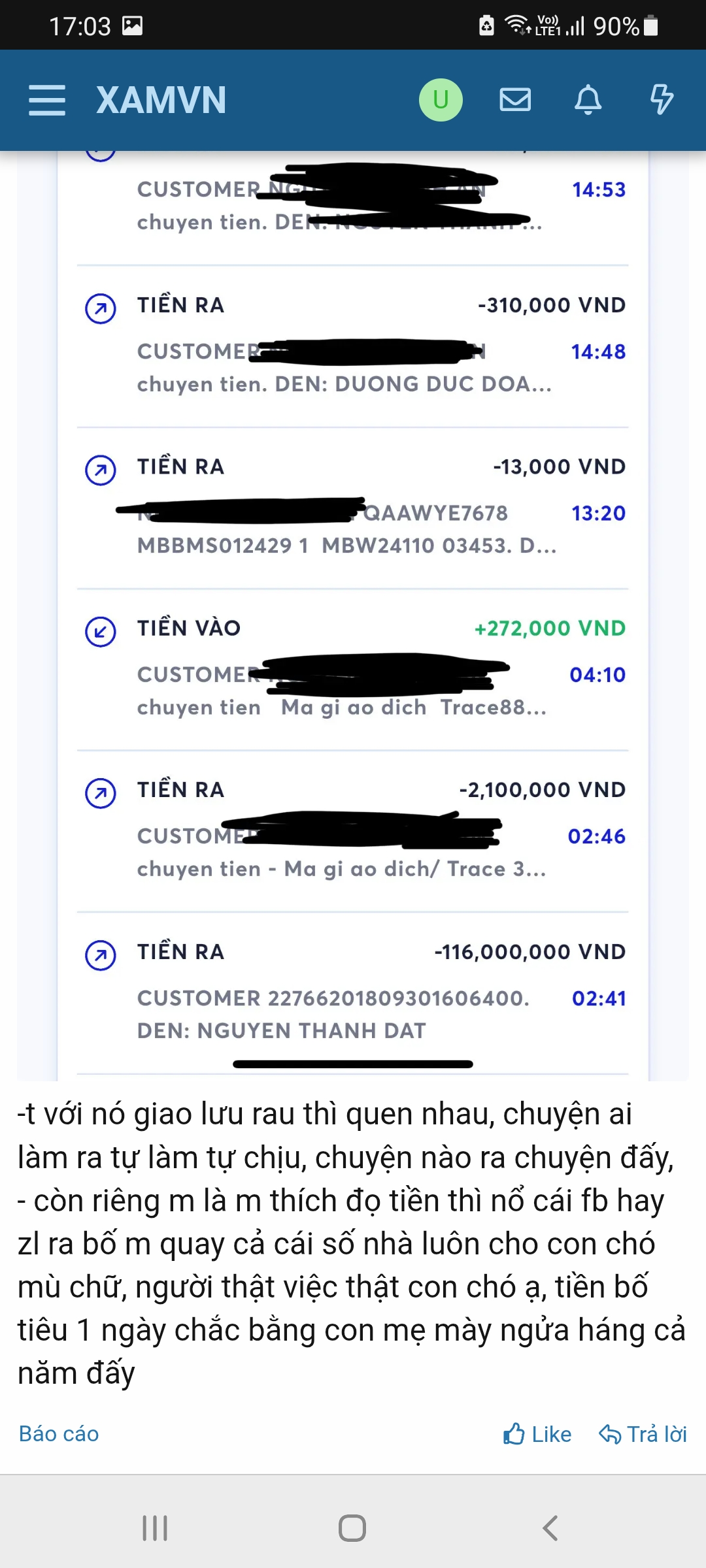Open the What's new lightning icon
706x1568 pixels.
(662, 100)
